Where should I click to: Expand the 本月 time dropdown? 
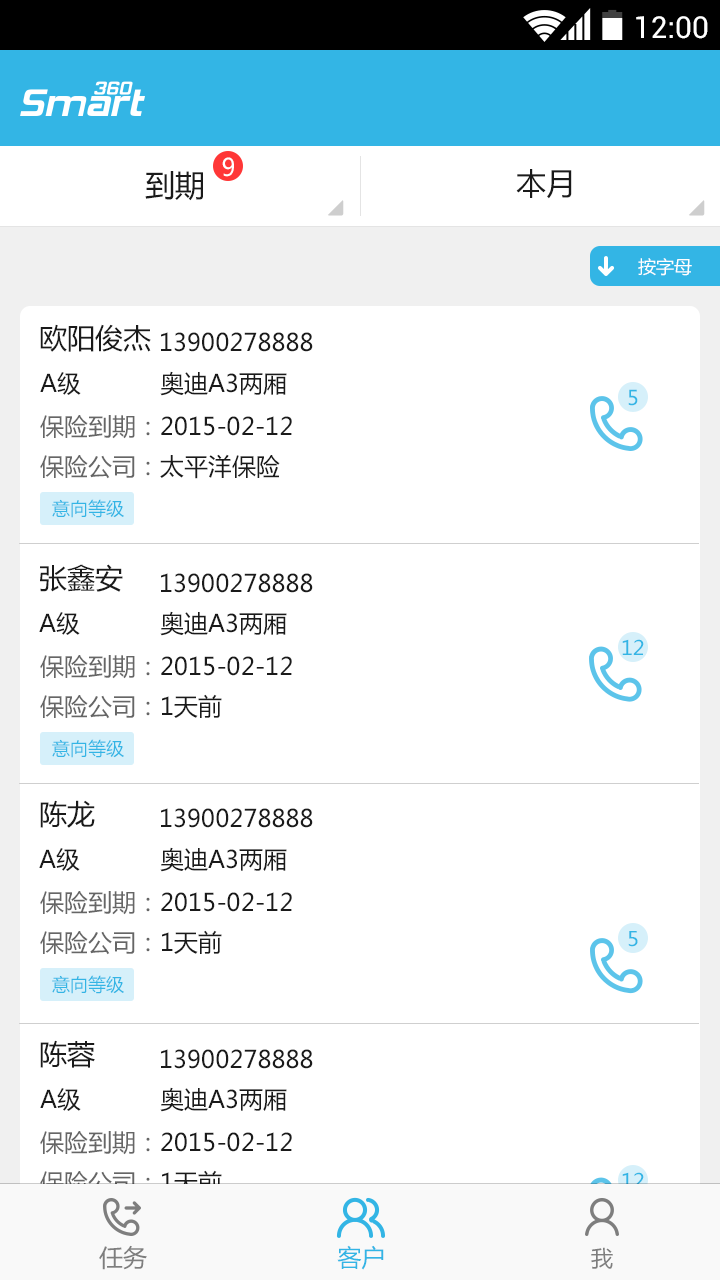coord(540,186)
